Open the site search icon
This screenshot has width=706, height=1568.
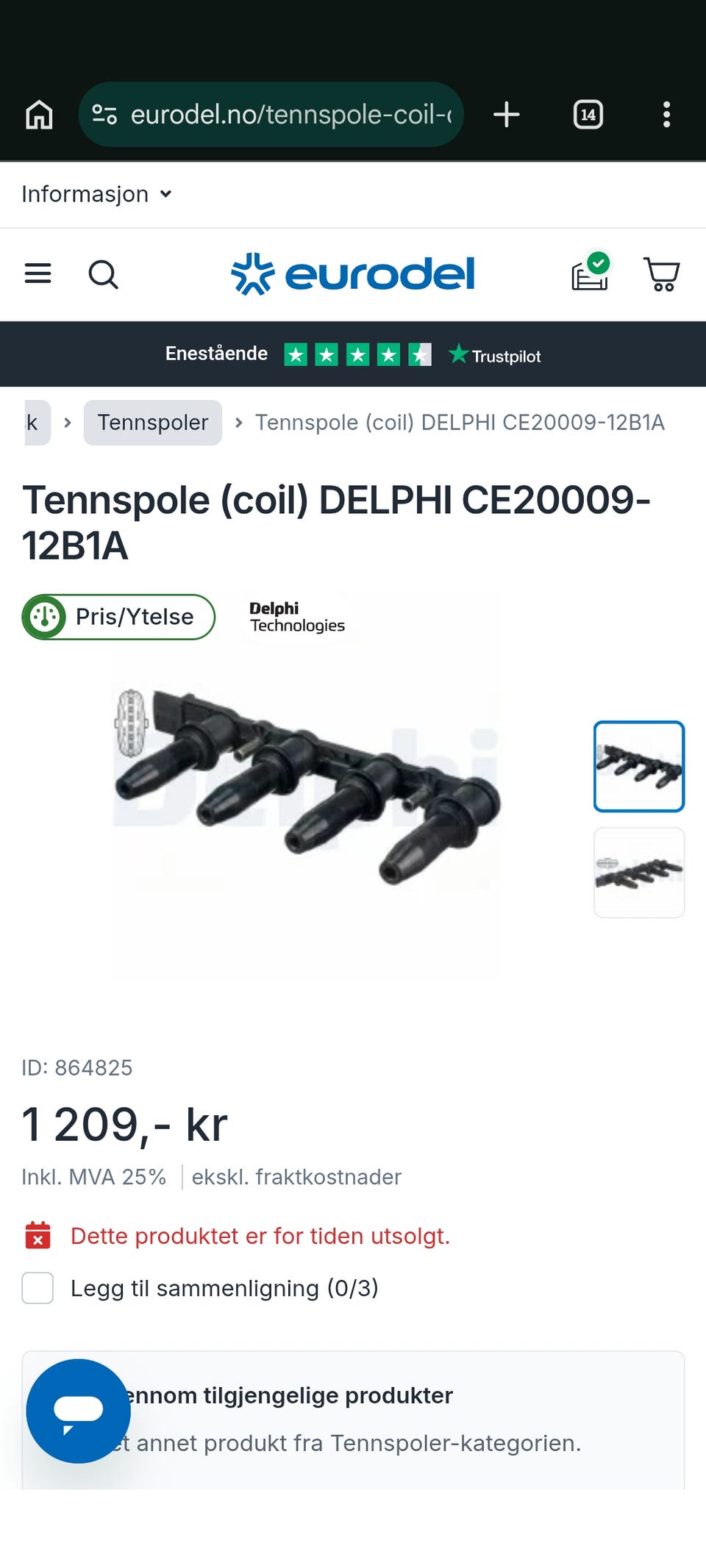tap(103, 275)
